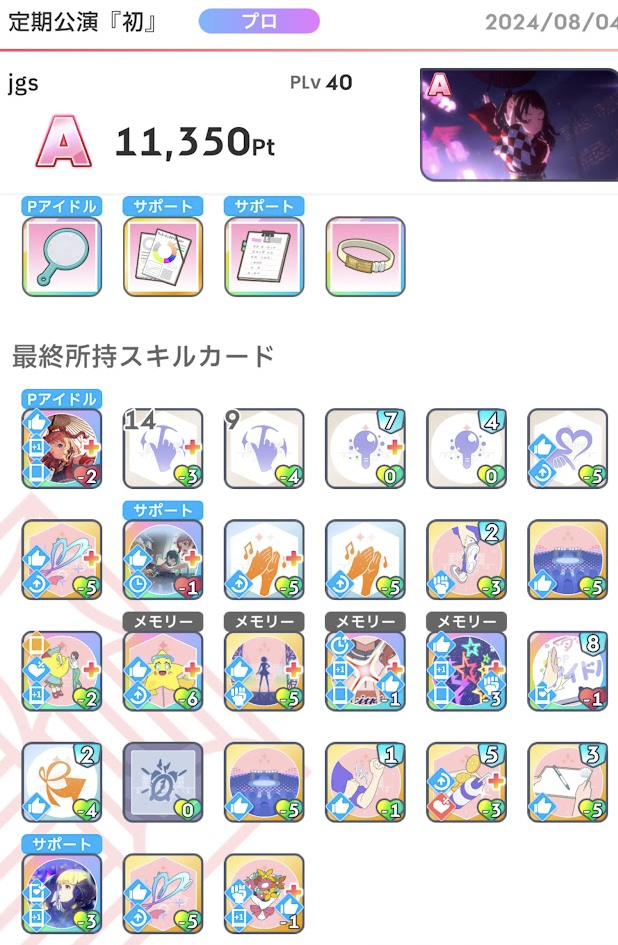Open the lightbulb card numbered 4
This screenshot has height=945, width=618.
(x=467, y=448)
